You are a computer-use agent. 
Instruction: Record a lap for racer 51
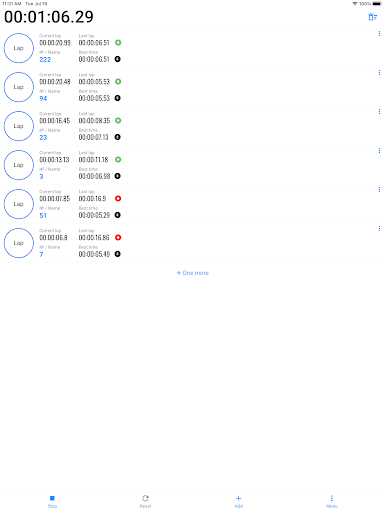19,204
